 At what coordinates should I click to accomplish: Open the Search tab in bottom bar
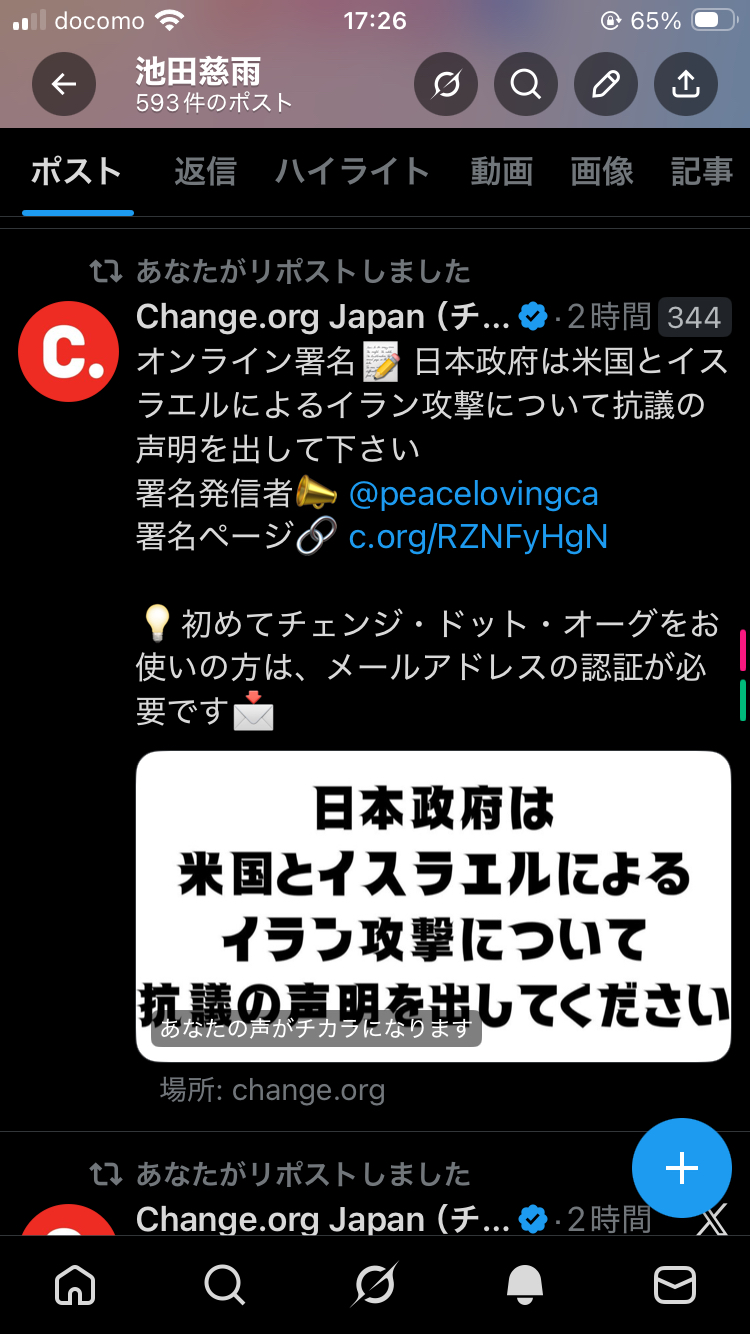point(224,1284)
